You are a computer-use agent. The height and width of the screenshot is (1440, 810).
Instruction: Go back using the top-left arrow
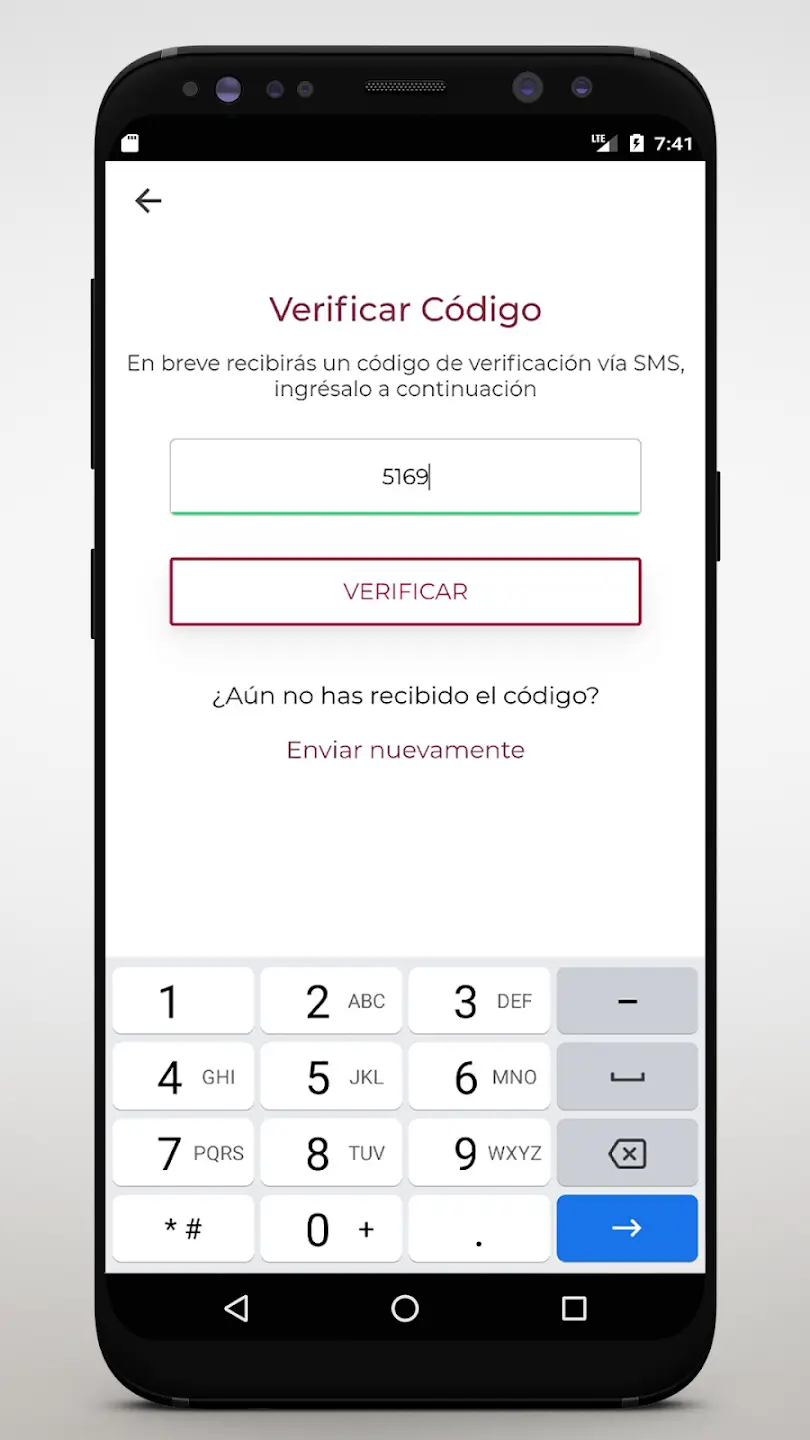coord(148,201)
